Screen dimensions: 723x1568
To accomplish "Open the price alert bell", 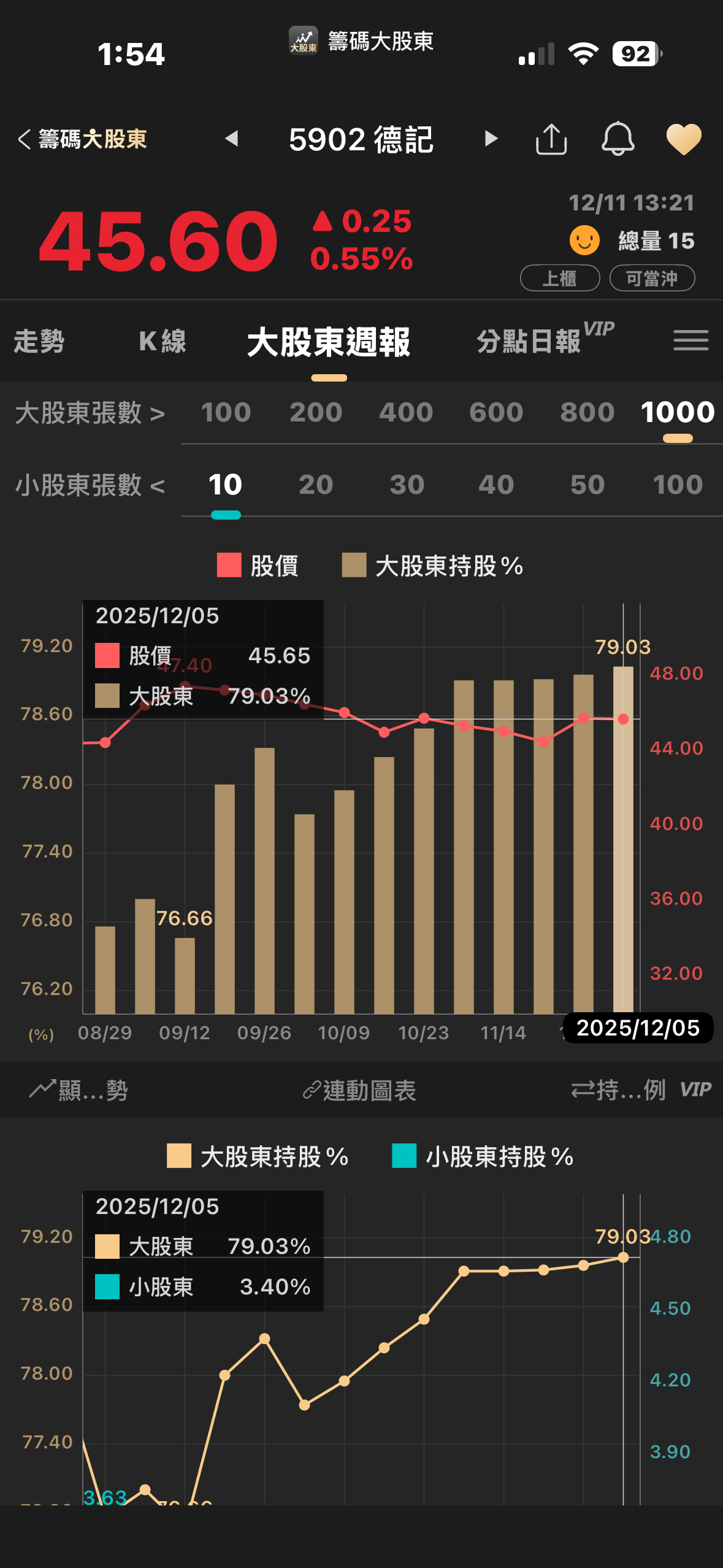I will tap(618, 139).
